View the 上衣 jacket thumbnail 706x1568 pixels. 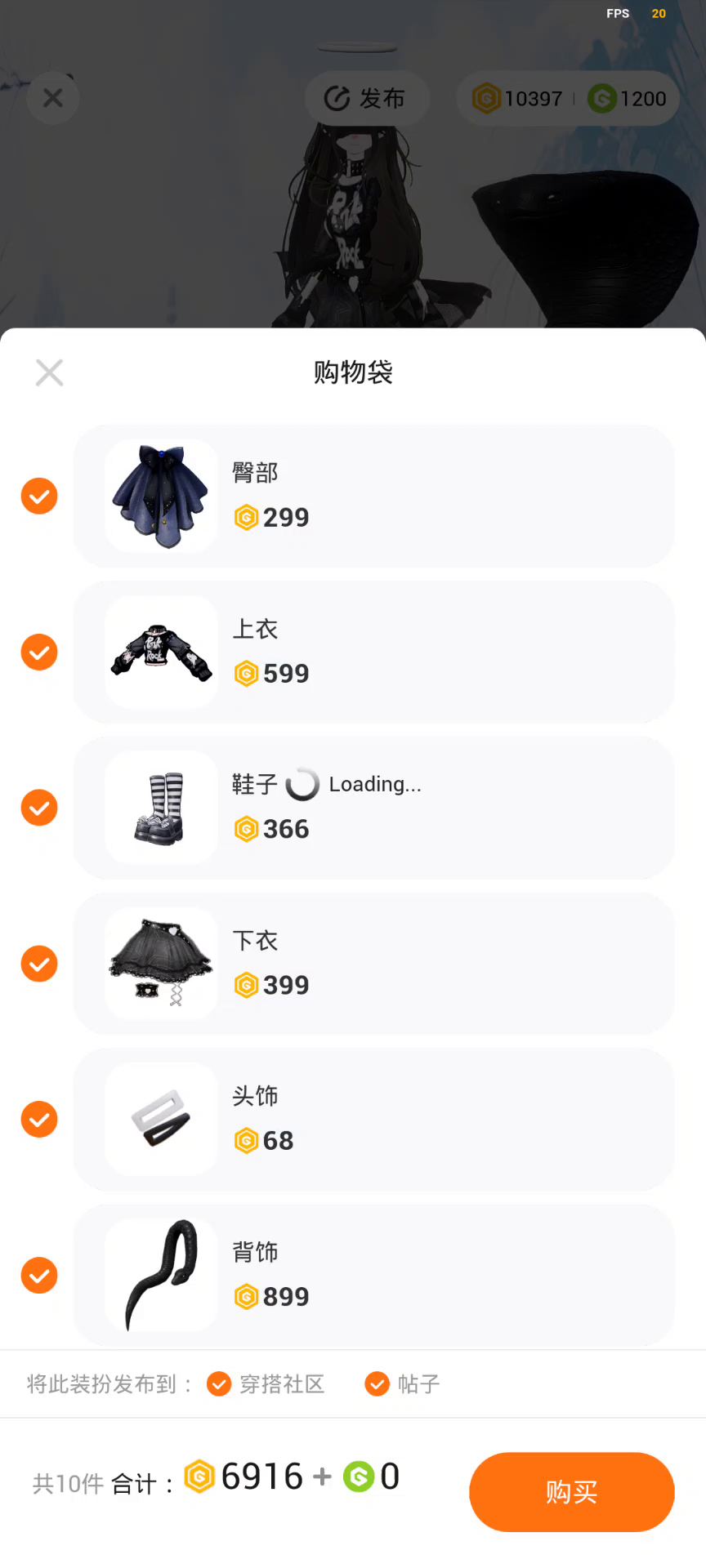click(162, 653)
